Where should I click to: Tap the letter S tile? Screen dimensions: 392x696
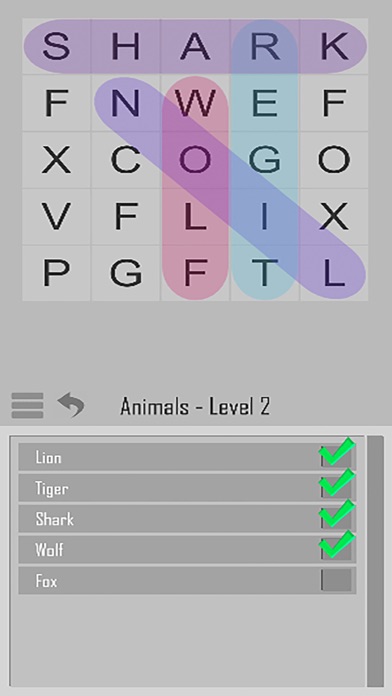point(56,46)
